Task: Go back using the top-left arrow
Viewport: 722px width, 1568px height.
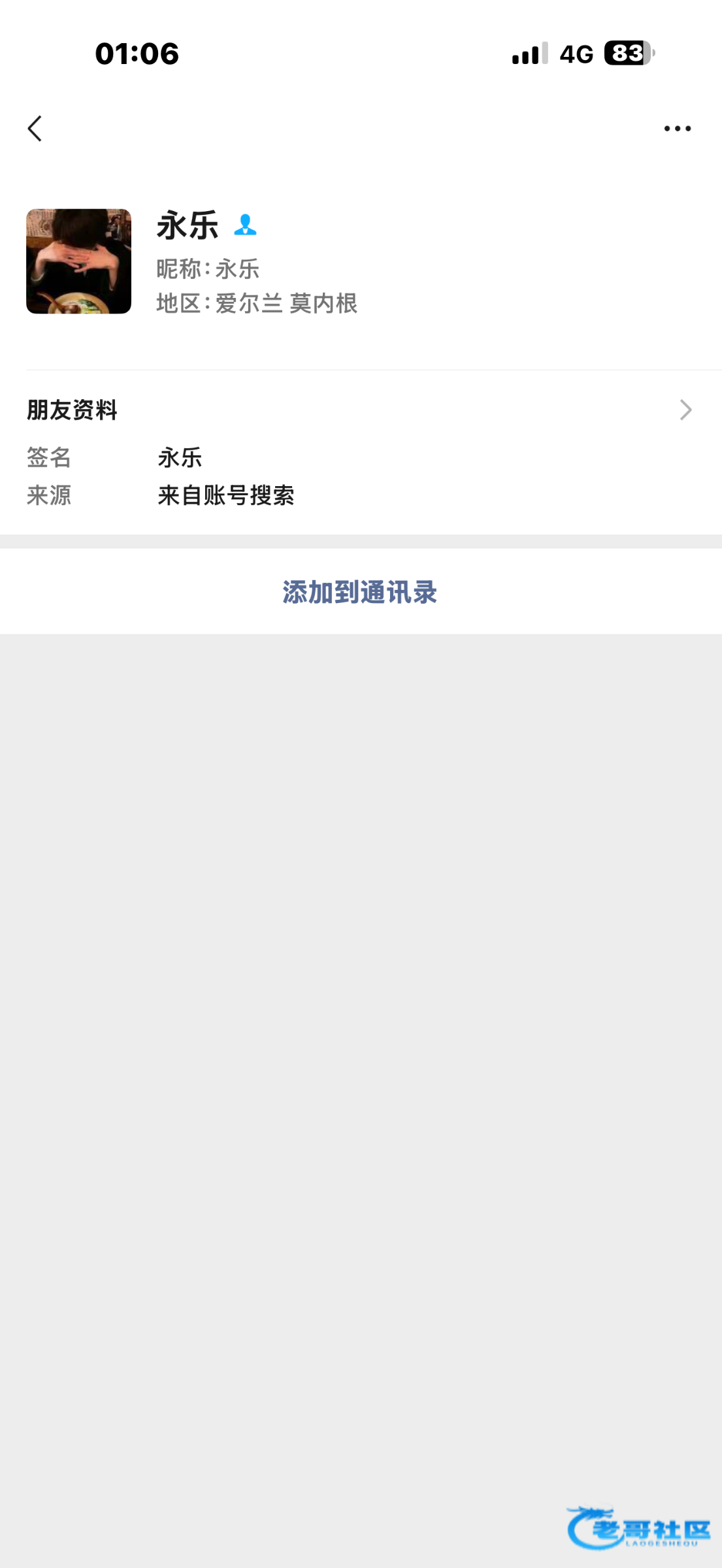Action: pyautogui.click(x=35, y=129)
